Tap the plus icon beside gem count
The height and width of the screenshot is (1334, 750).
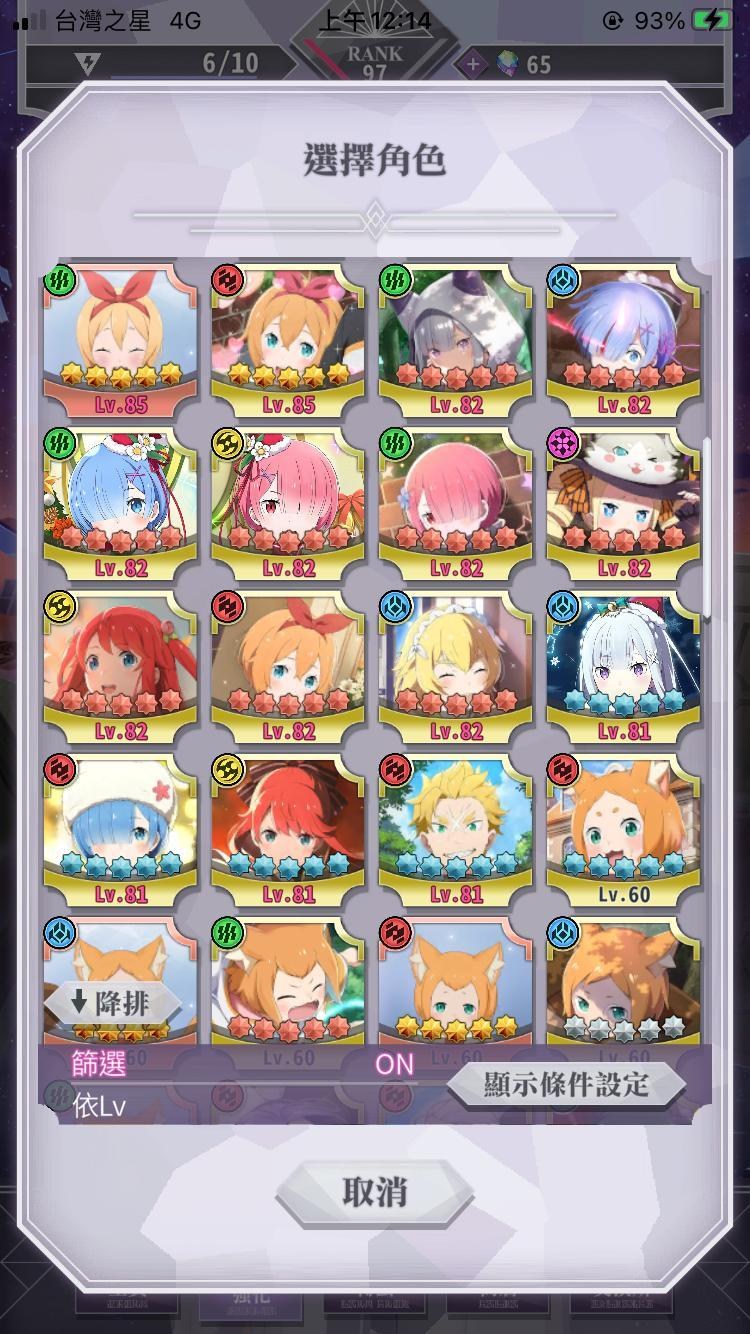coord(473,65)
